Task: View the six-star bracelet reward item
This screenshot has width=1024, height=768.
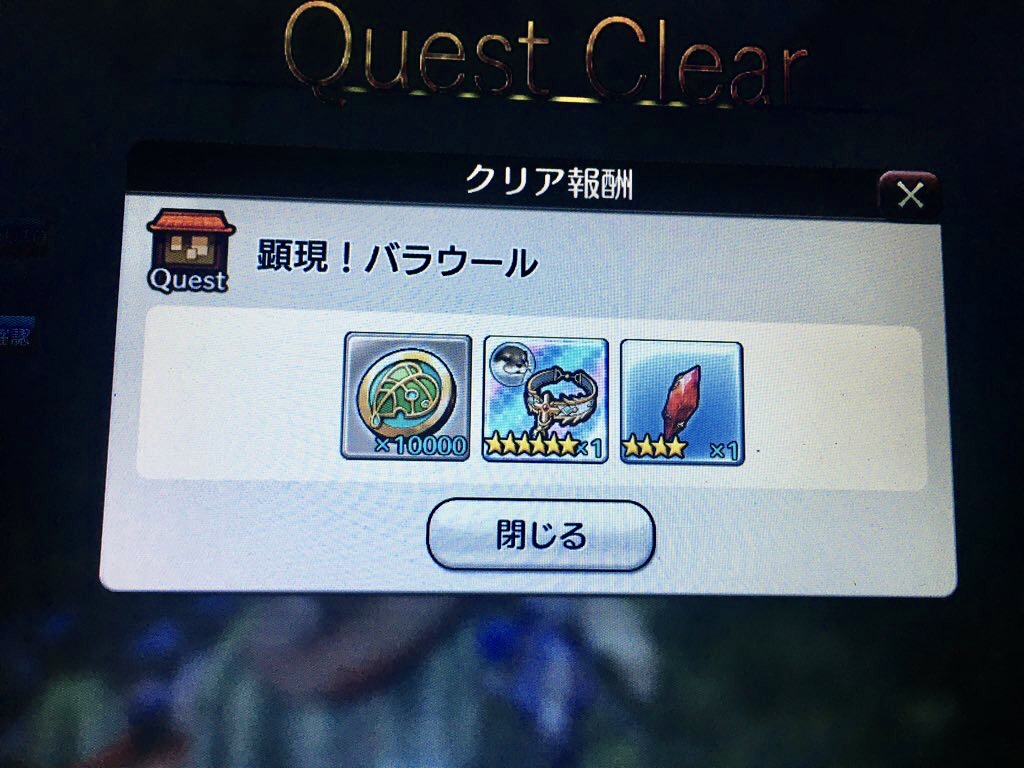Action: (x=545, y=399)
